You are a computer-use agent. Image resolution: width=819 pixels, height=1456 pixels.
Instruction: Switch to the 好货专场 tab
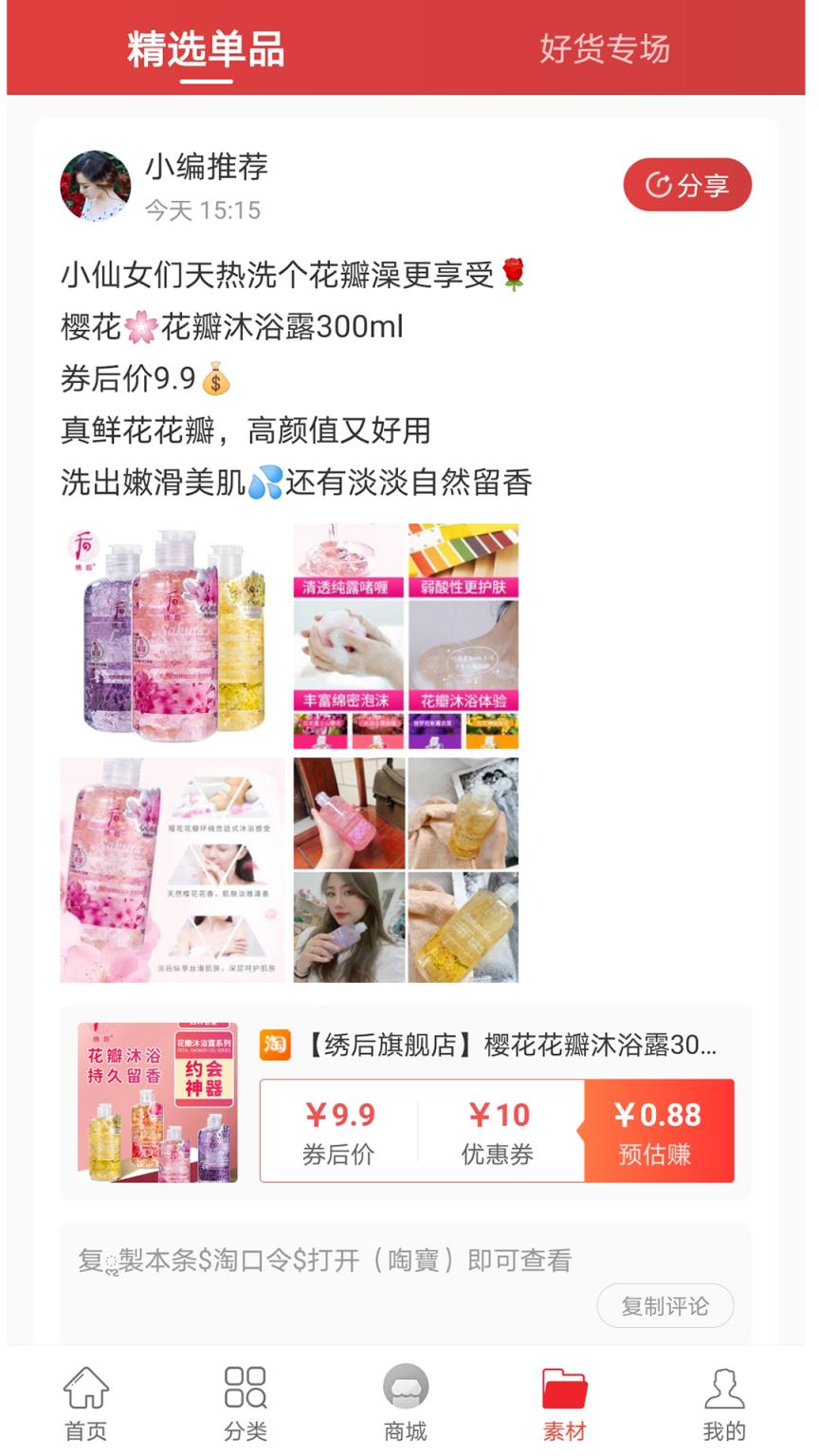[605, 48]
